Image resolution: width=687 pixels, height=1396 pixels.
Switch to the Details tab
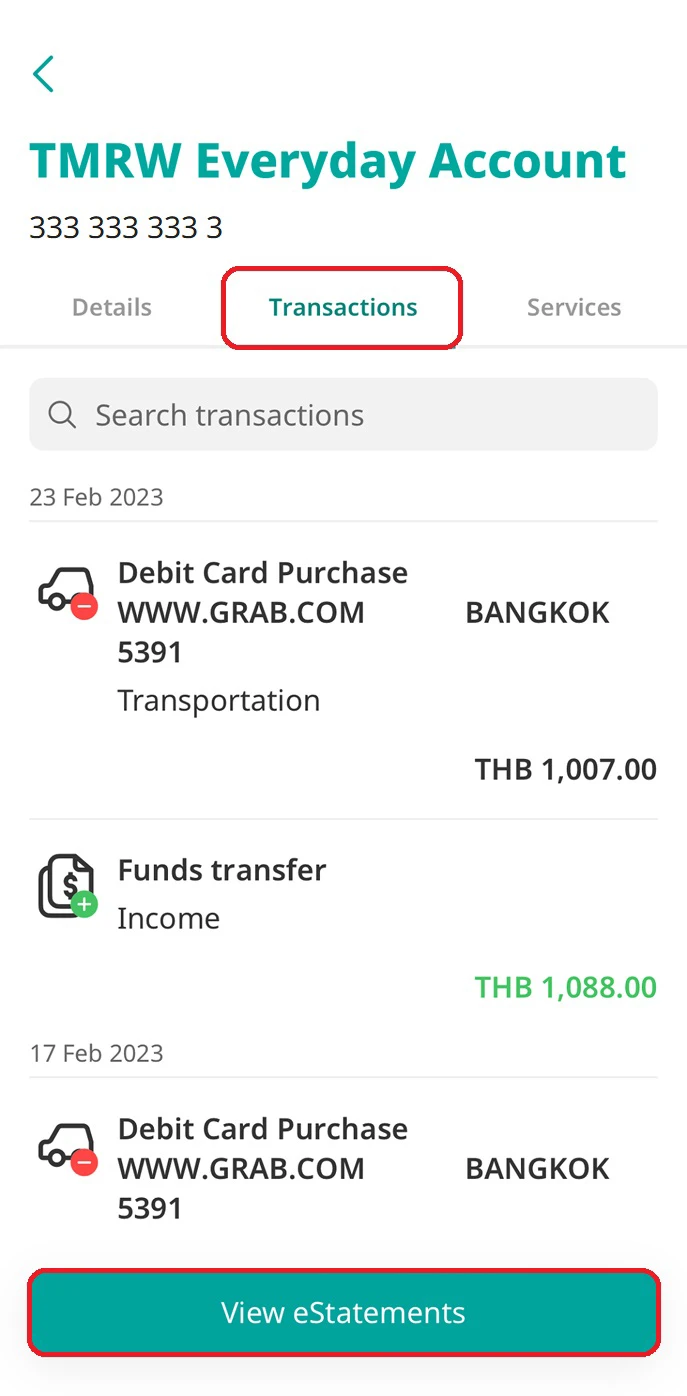click(112, 307)
